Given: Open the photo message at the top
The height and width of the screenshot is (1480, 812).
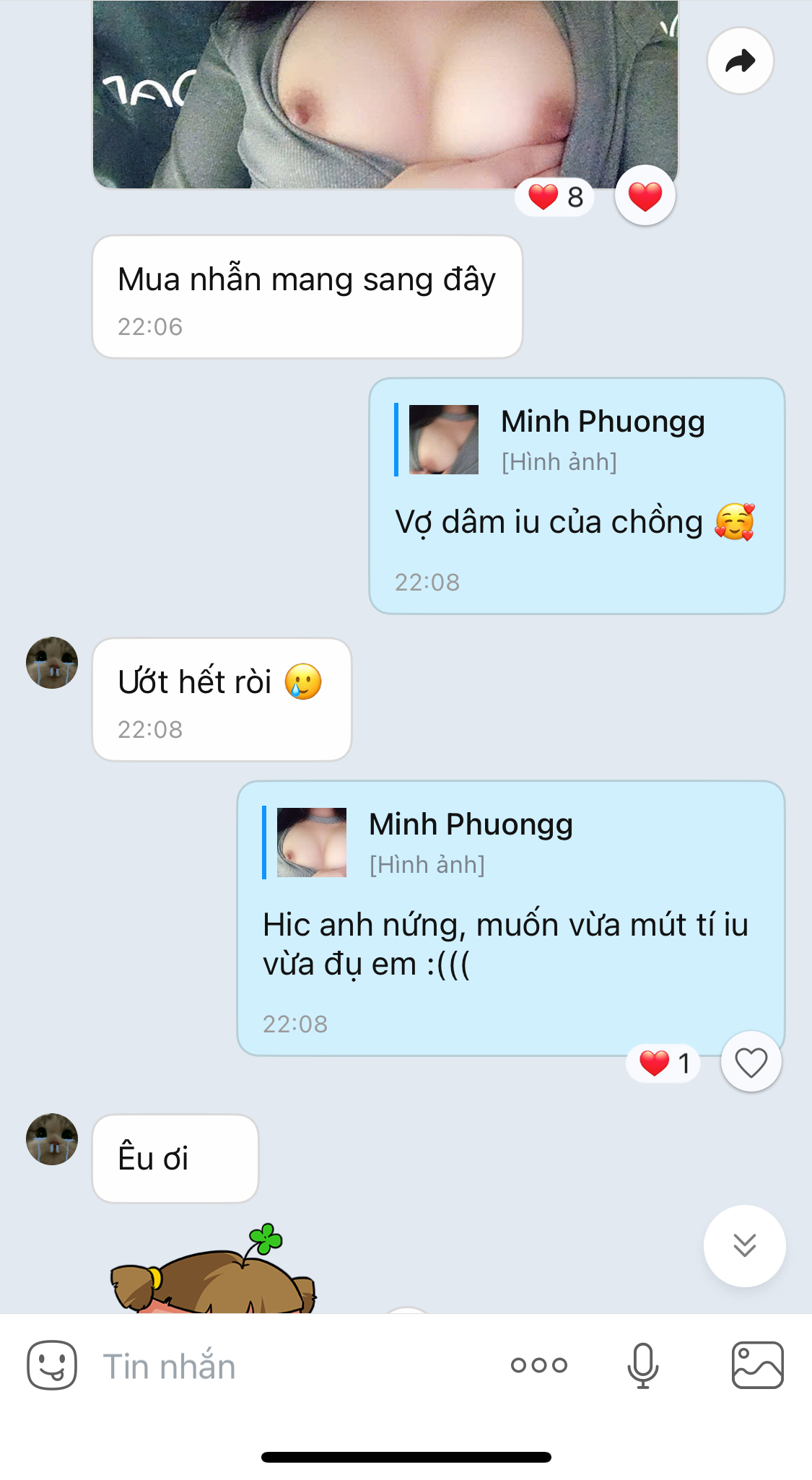Looking at the screenshot, I should pos(385,94).
